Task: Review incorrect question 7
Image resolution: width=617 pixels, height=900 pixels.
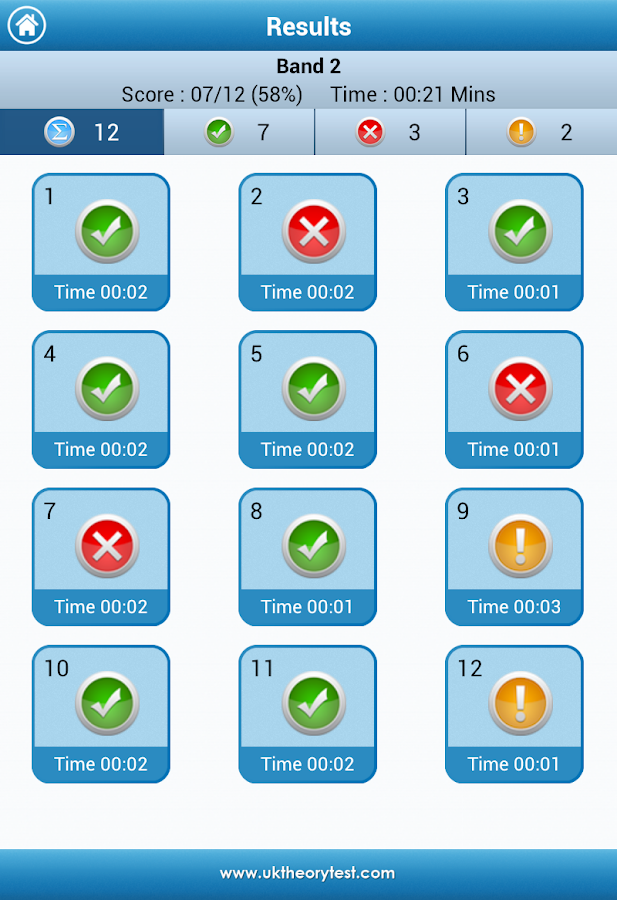Action: pyautogui.click(x=101, y=556)
